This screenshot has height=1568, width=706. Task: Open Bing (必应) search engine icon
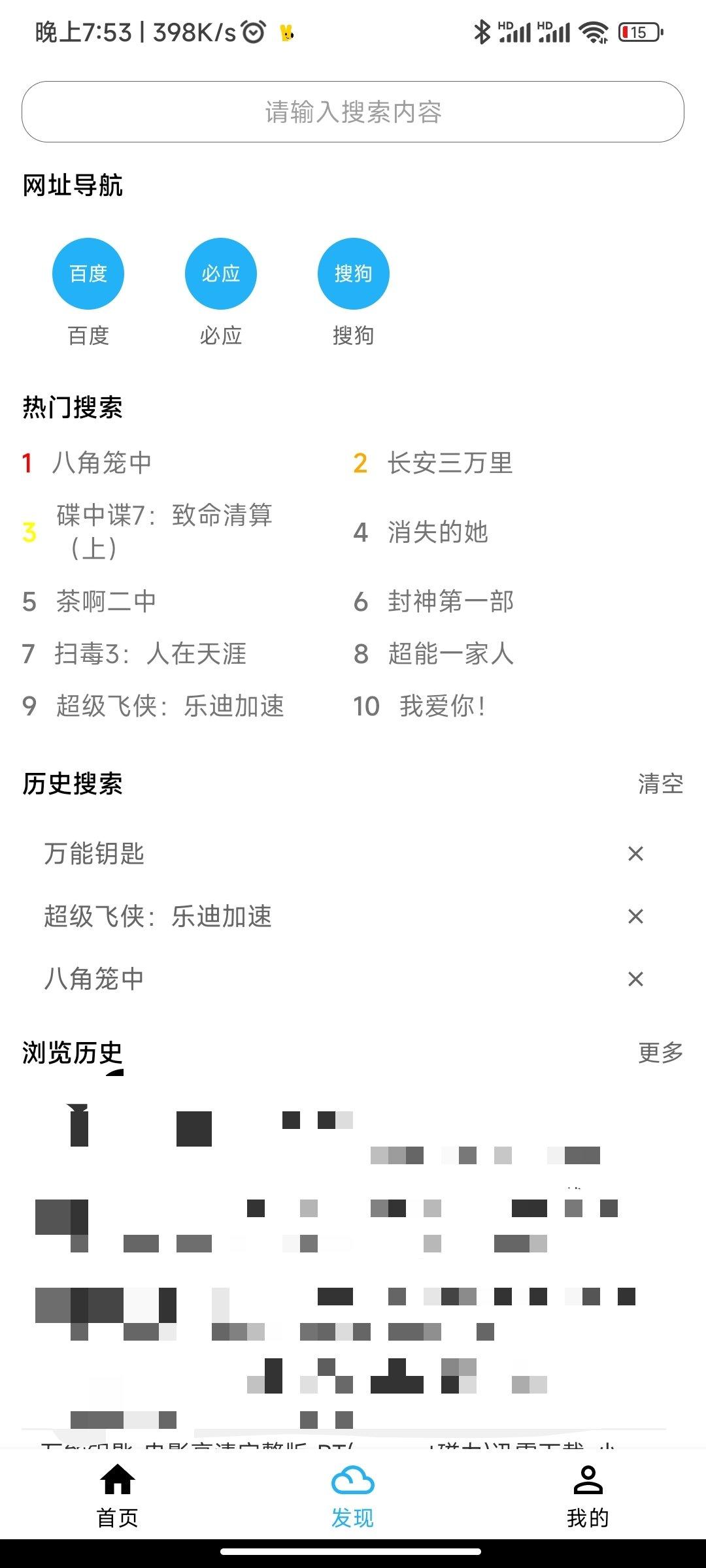point(220,273)
